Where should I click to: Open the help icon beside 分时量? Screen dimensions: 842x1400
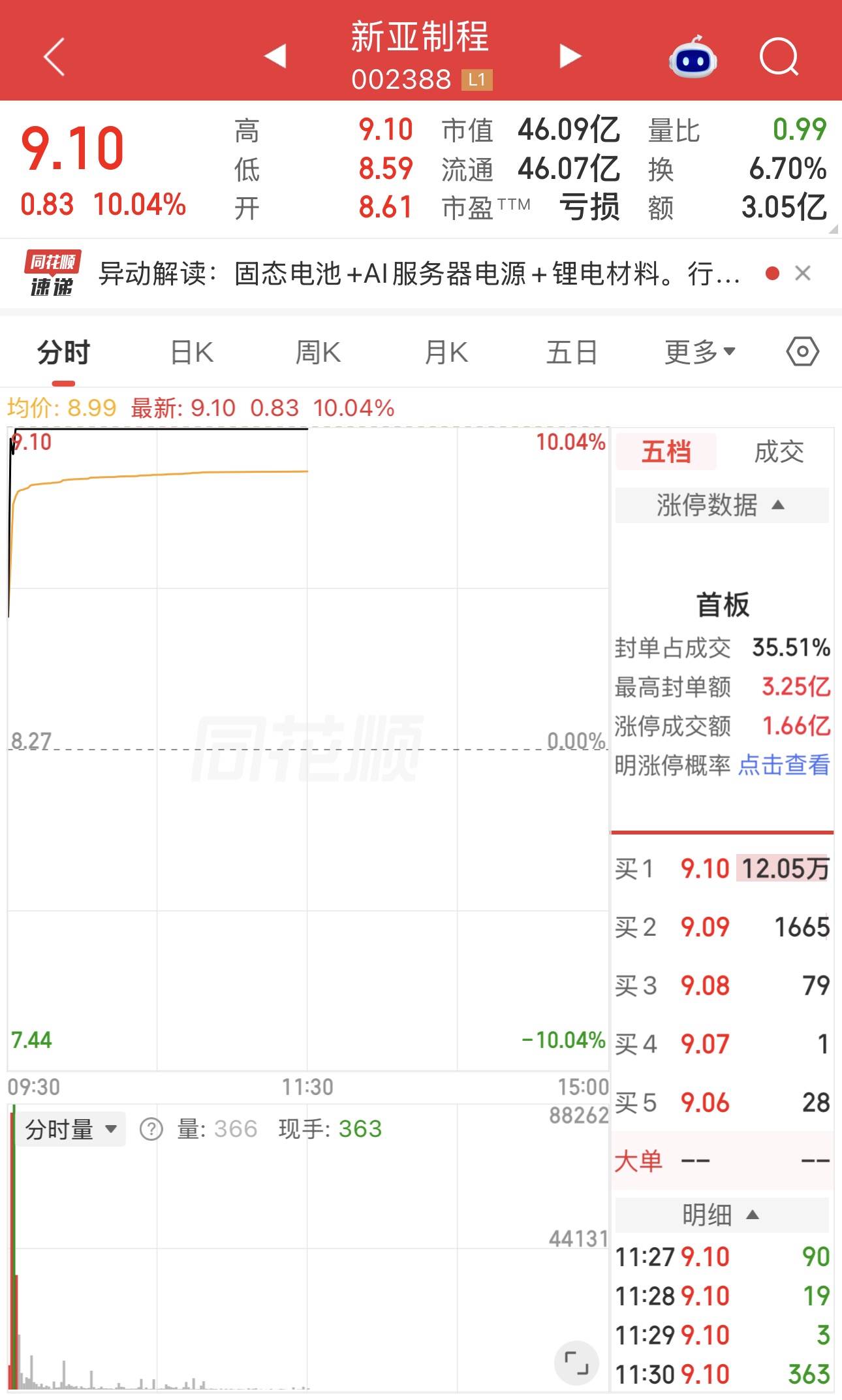(151, 1129)
